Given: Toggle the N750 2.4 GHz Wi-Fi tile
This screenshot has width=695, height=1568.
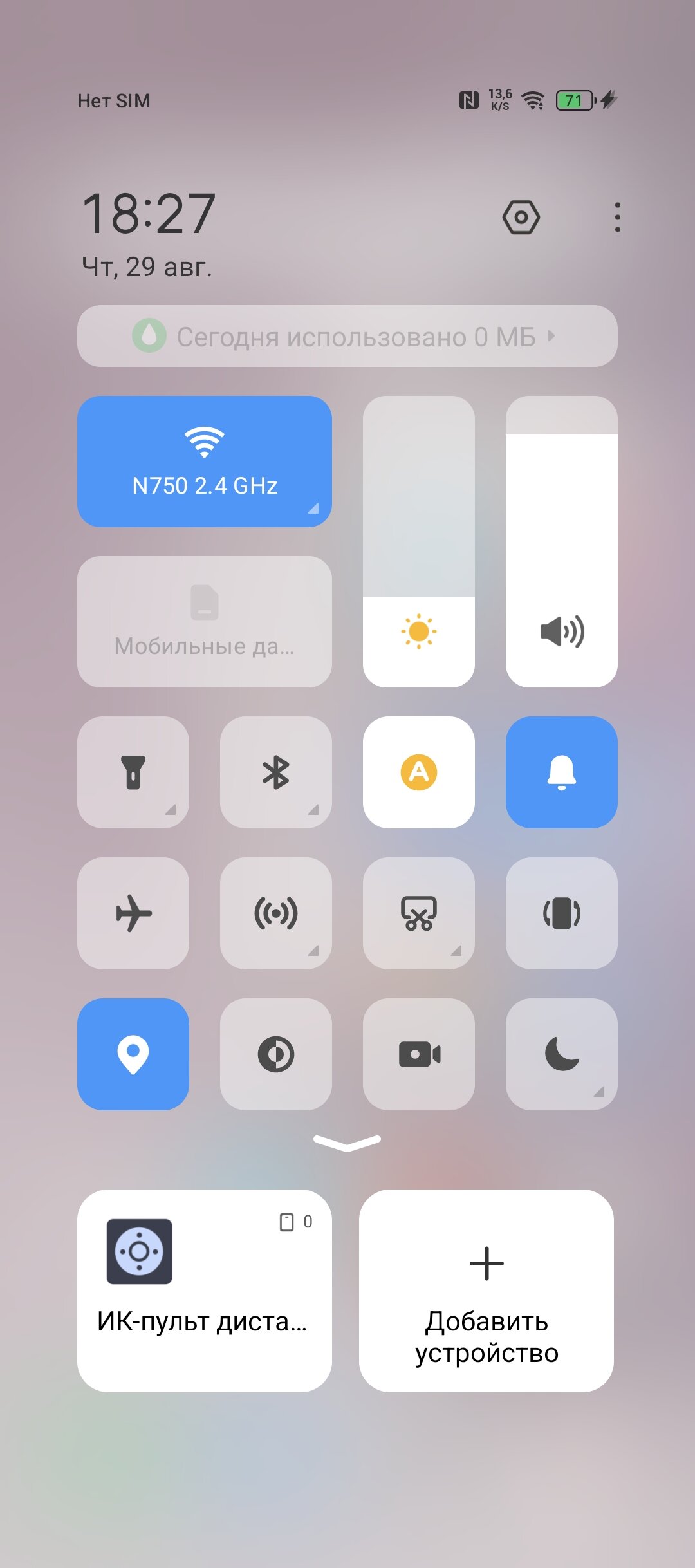Looking at the screenshot, I should (205, 461).
